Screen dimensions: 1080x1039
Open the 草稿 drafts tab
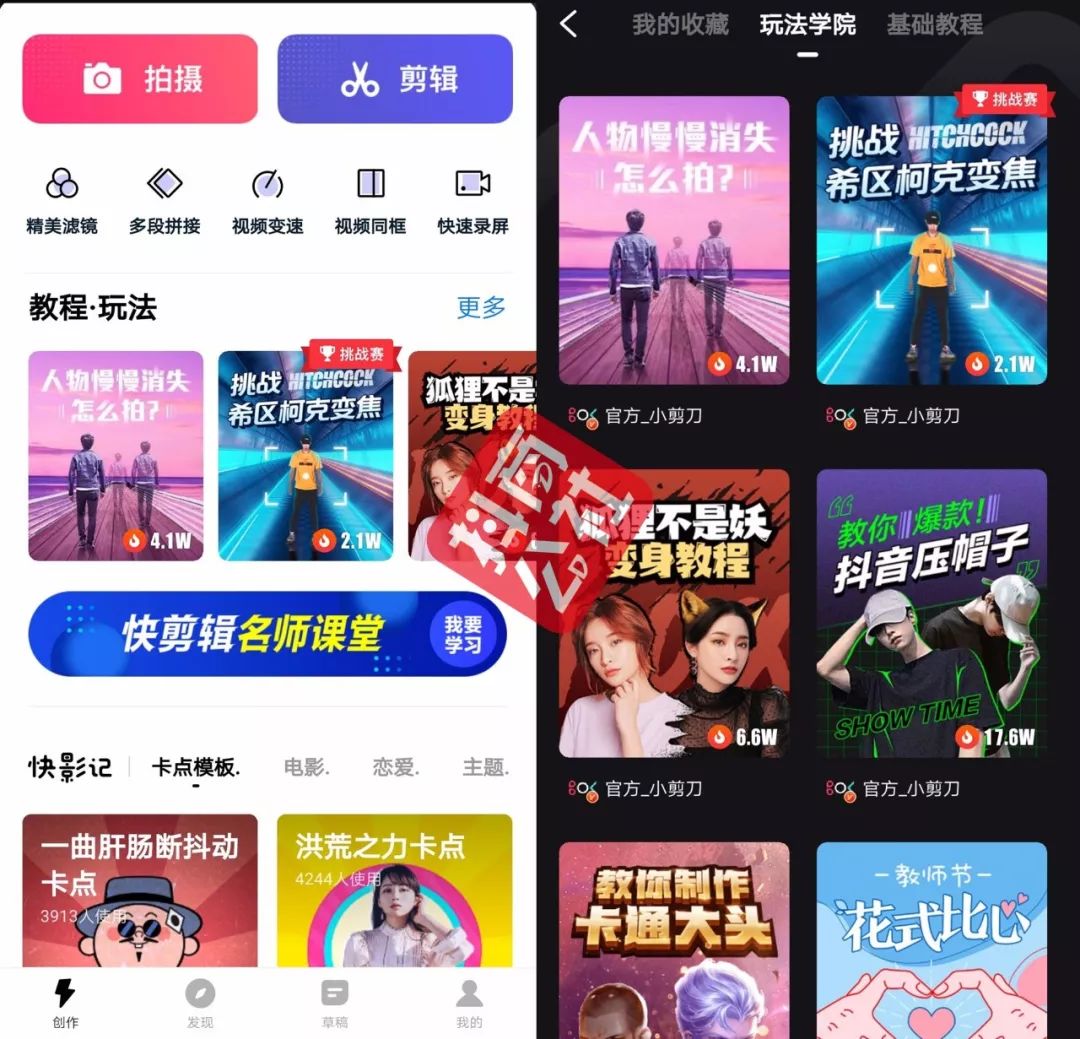(x=335, y=1002)
